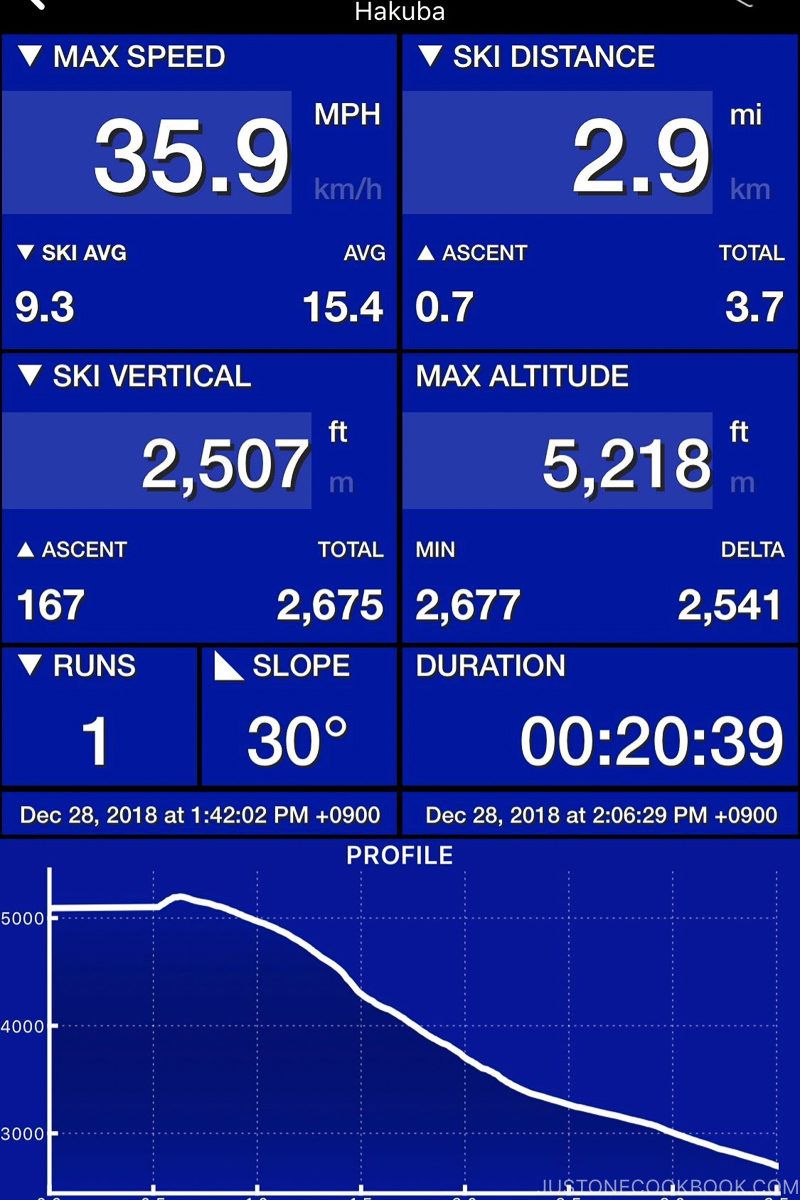Change ski vertical unit to meters
This screenshot has height=1200, width=800.
coord(341,483)
